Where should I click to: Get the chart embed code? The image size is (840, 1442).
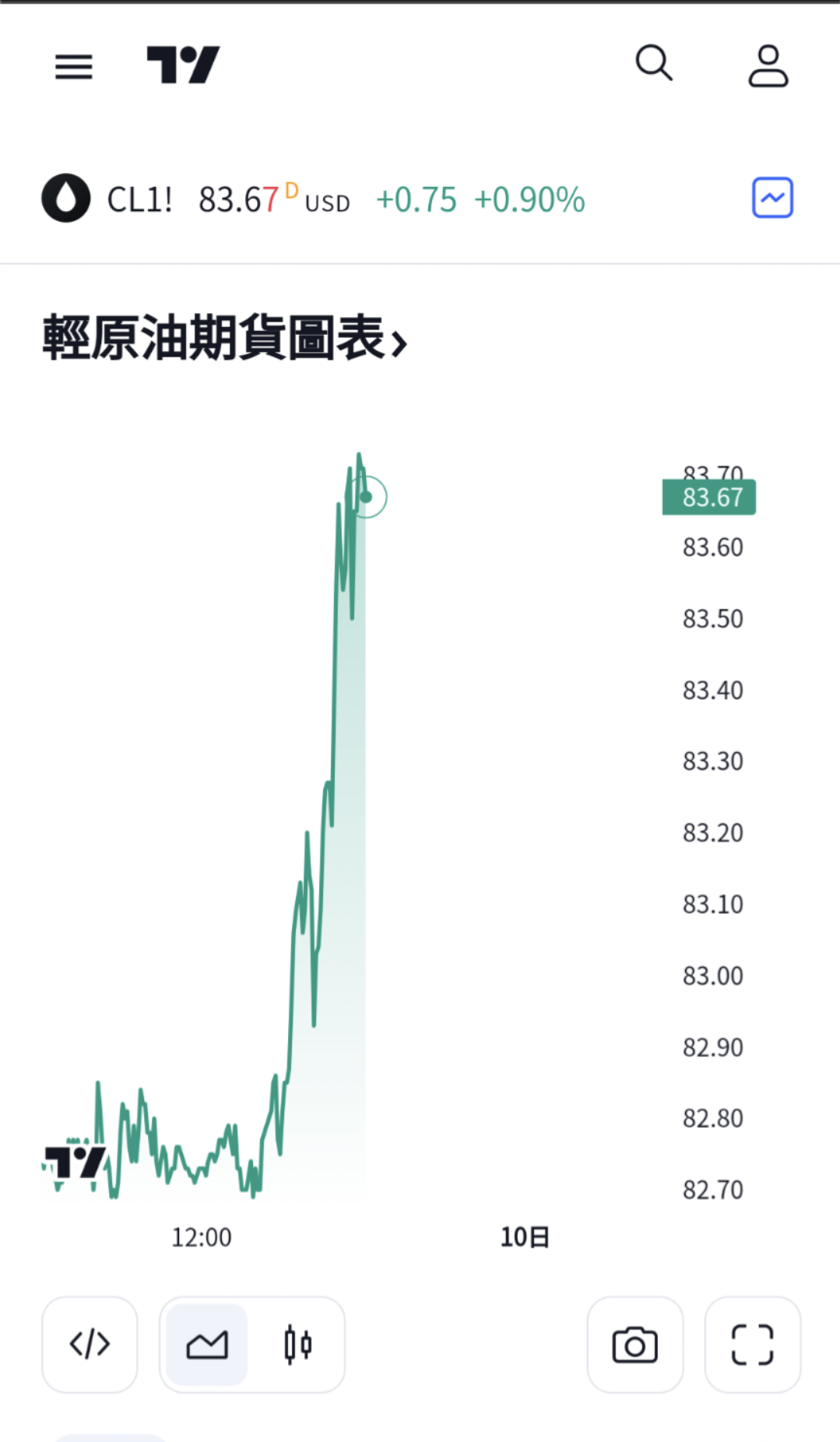[x=90, y=1345]
